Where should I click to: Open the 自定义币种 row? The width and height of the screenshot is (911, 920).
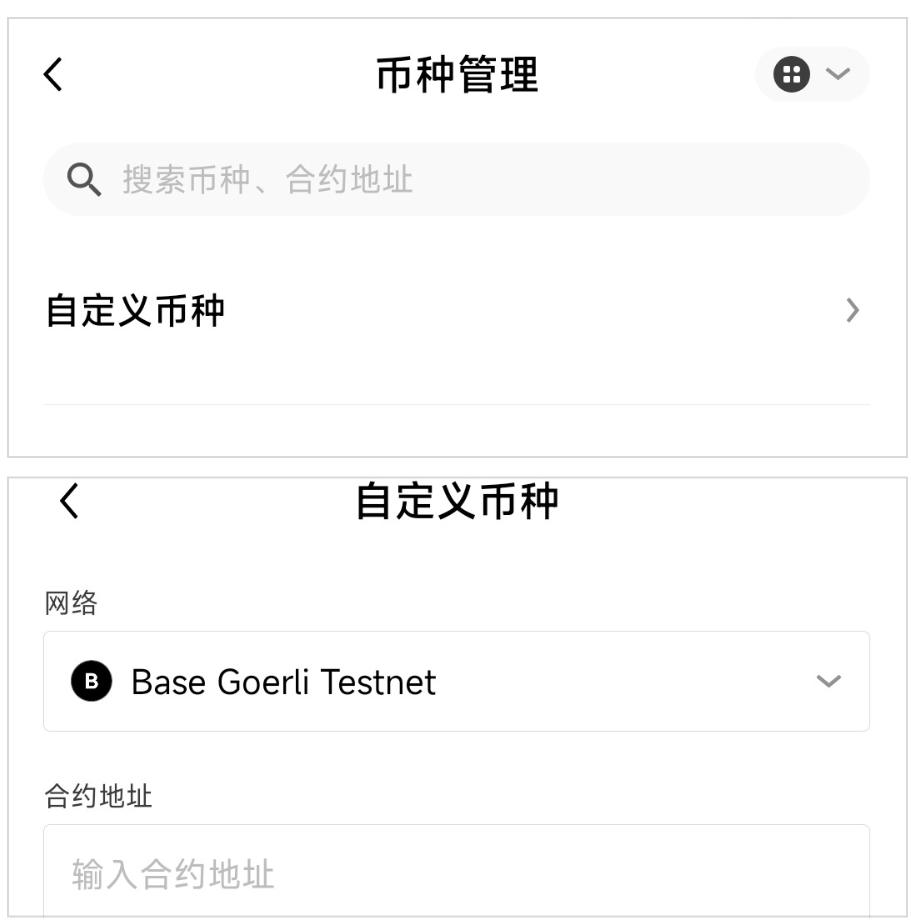pos(456,311)
